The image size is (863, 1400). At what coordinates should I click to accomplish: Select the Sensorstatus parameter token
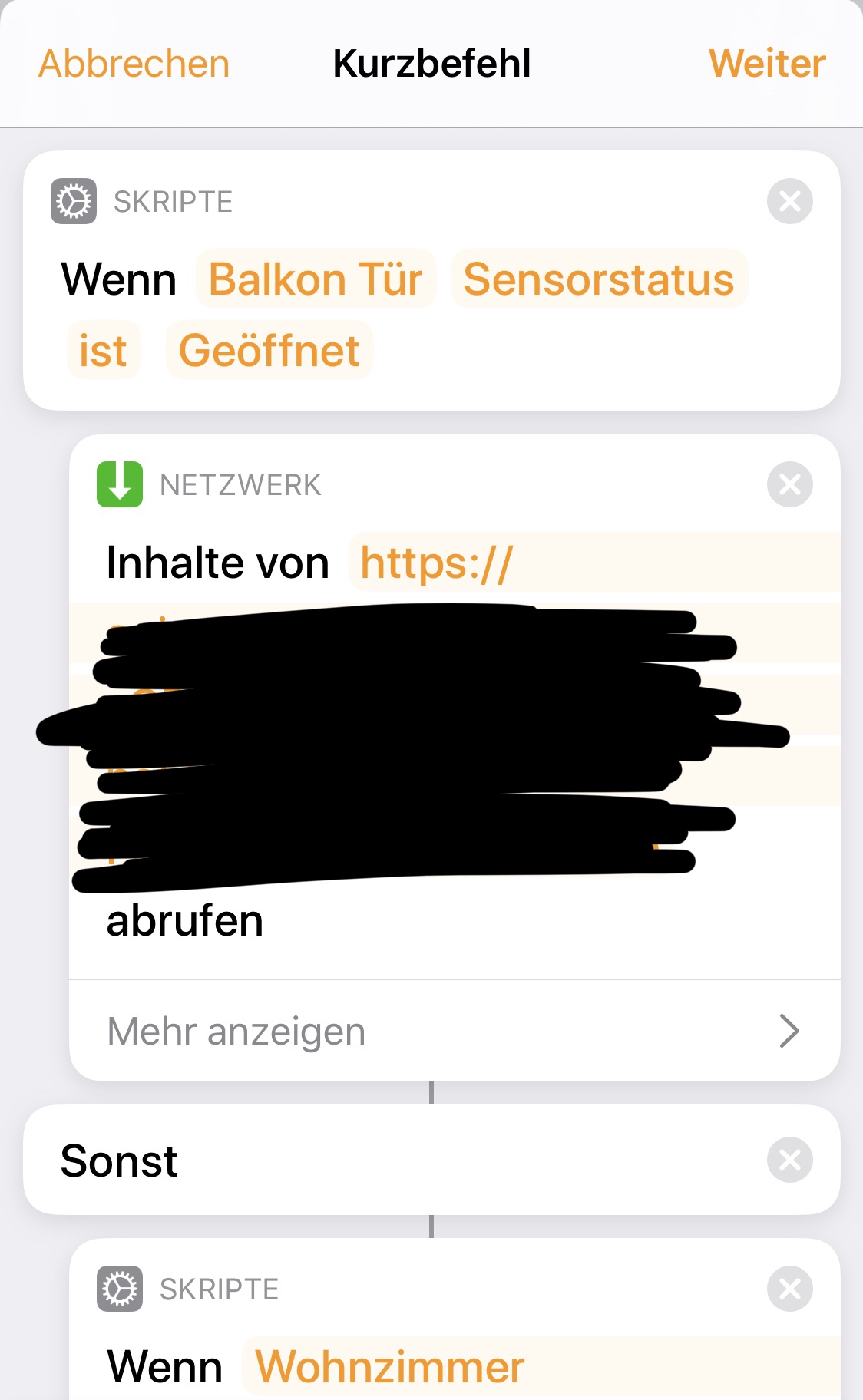pyautogui.click(x=599, y=279)
